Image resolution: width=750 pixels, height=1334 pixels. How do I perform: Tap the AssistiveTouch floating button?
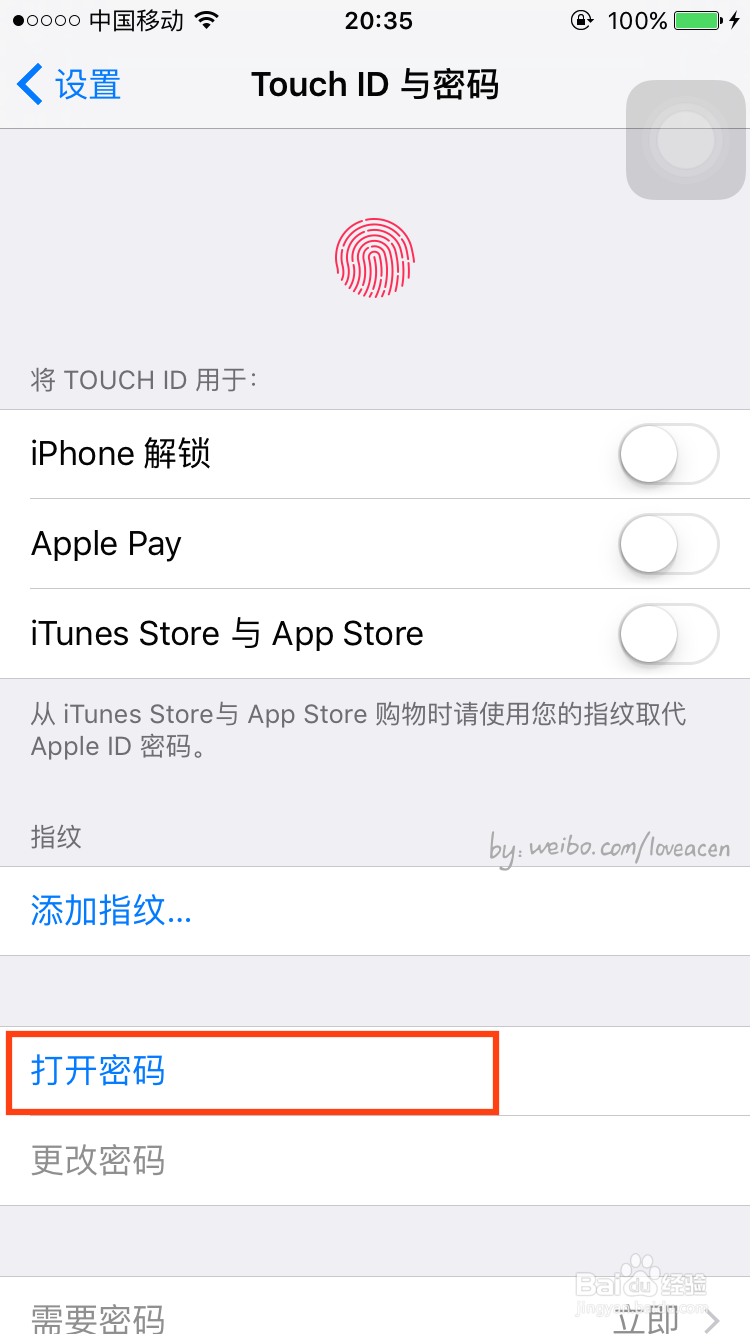coord(686,140)
